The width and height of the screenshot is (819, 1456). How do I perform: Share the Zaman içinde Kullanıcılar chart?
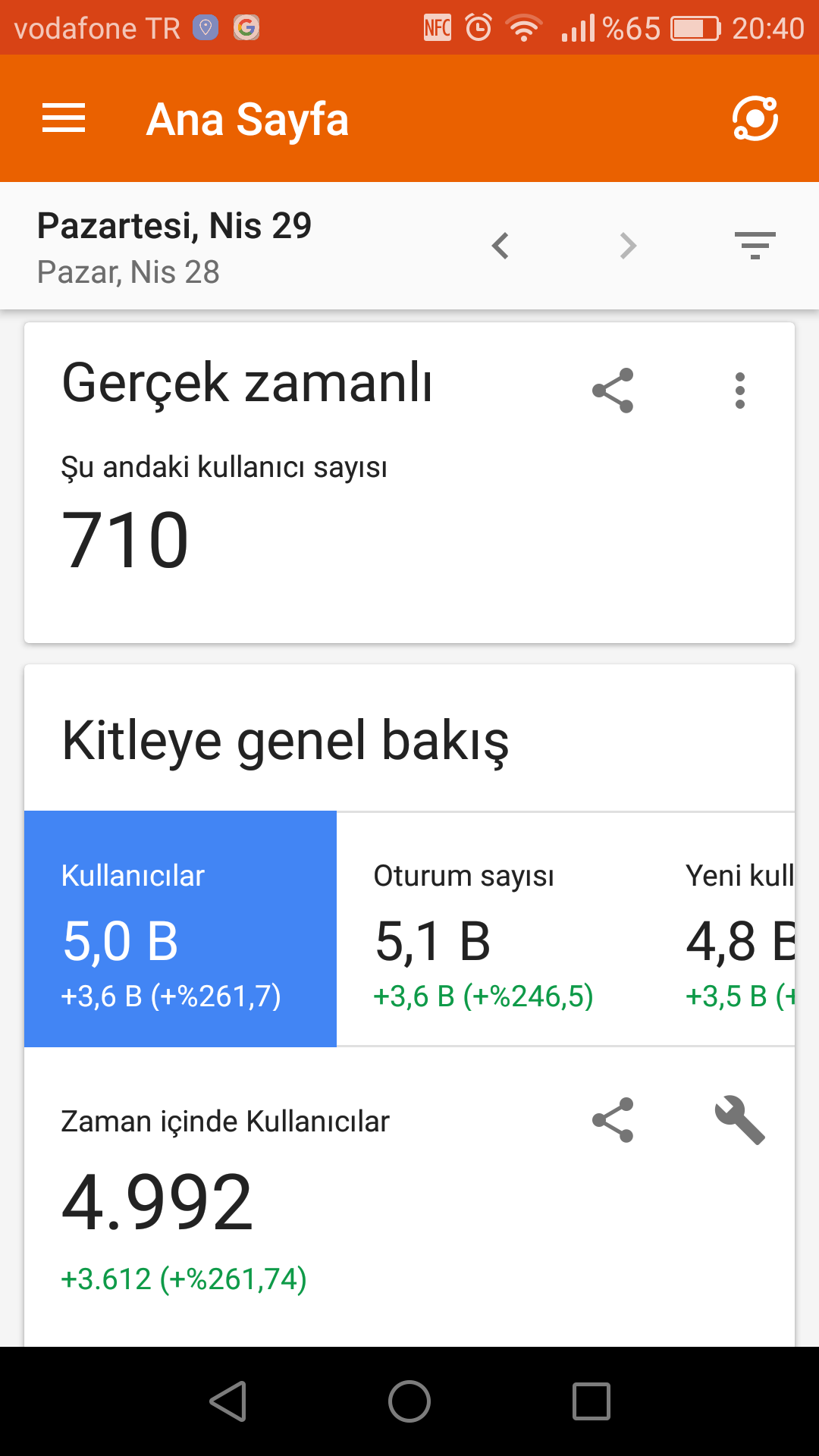pos(613,1120)
